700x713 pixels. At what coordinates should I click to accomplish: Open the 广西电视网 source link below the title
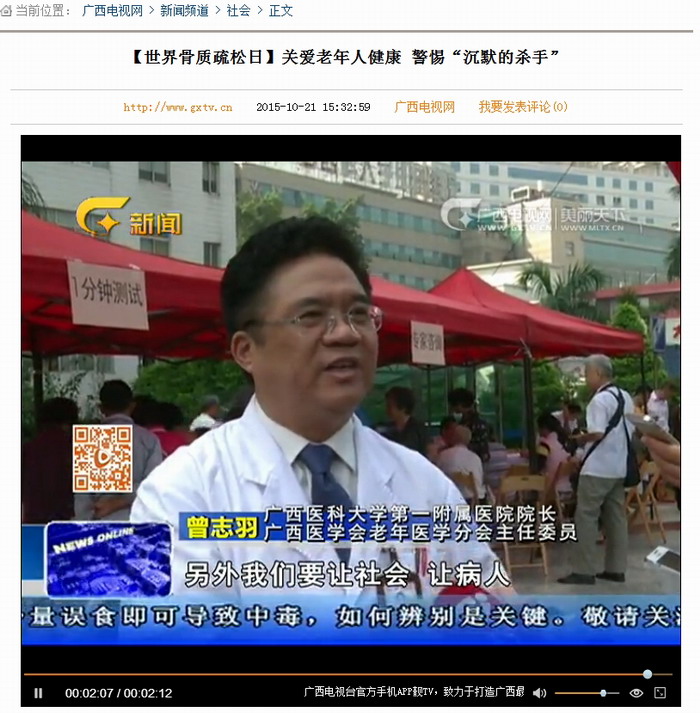[424, 107]
